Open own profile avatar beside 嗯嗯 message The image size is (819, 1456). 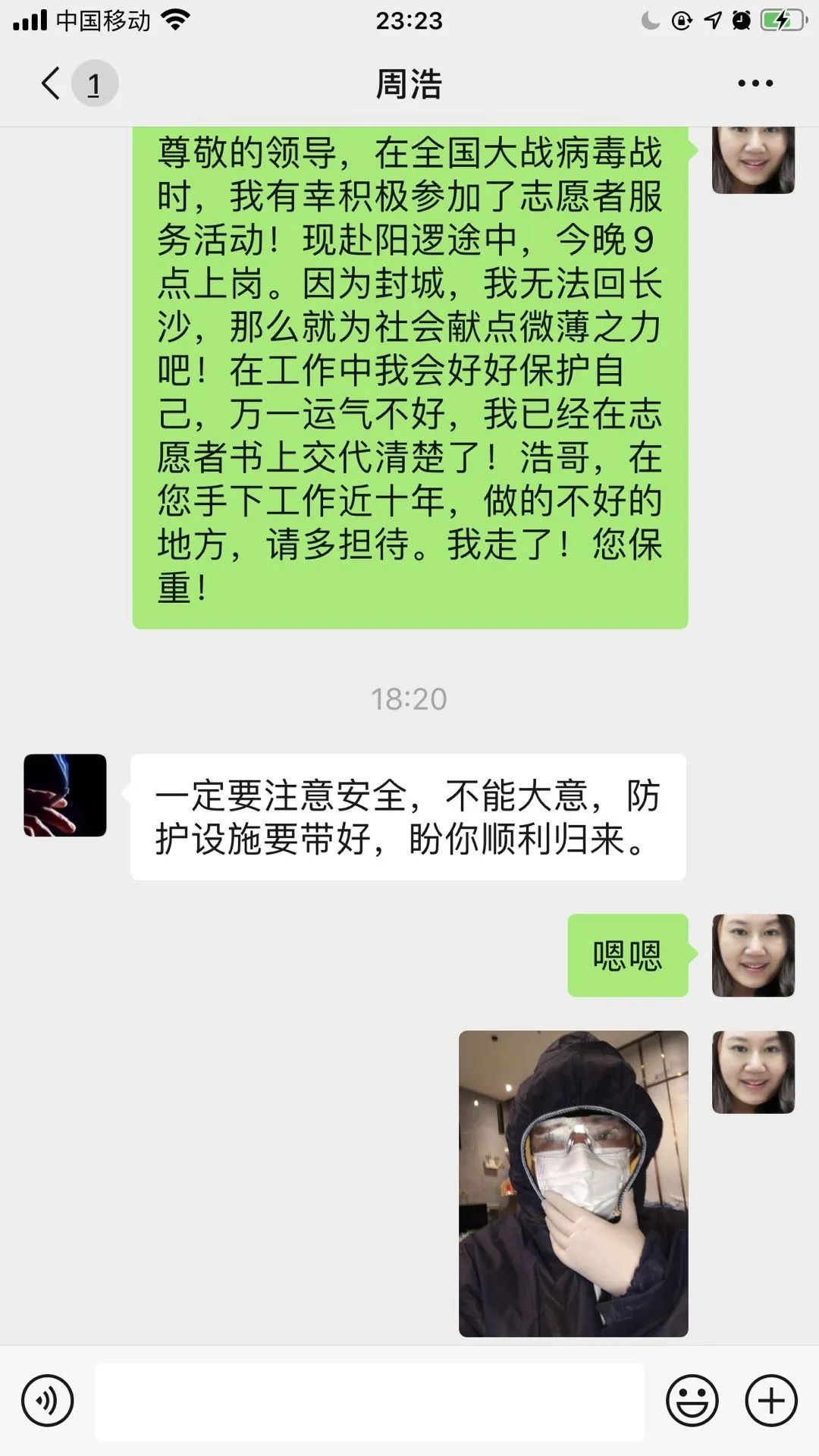(x=753, y=955)
